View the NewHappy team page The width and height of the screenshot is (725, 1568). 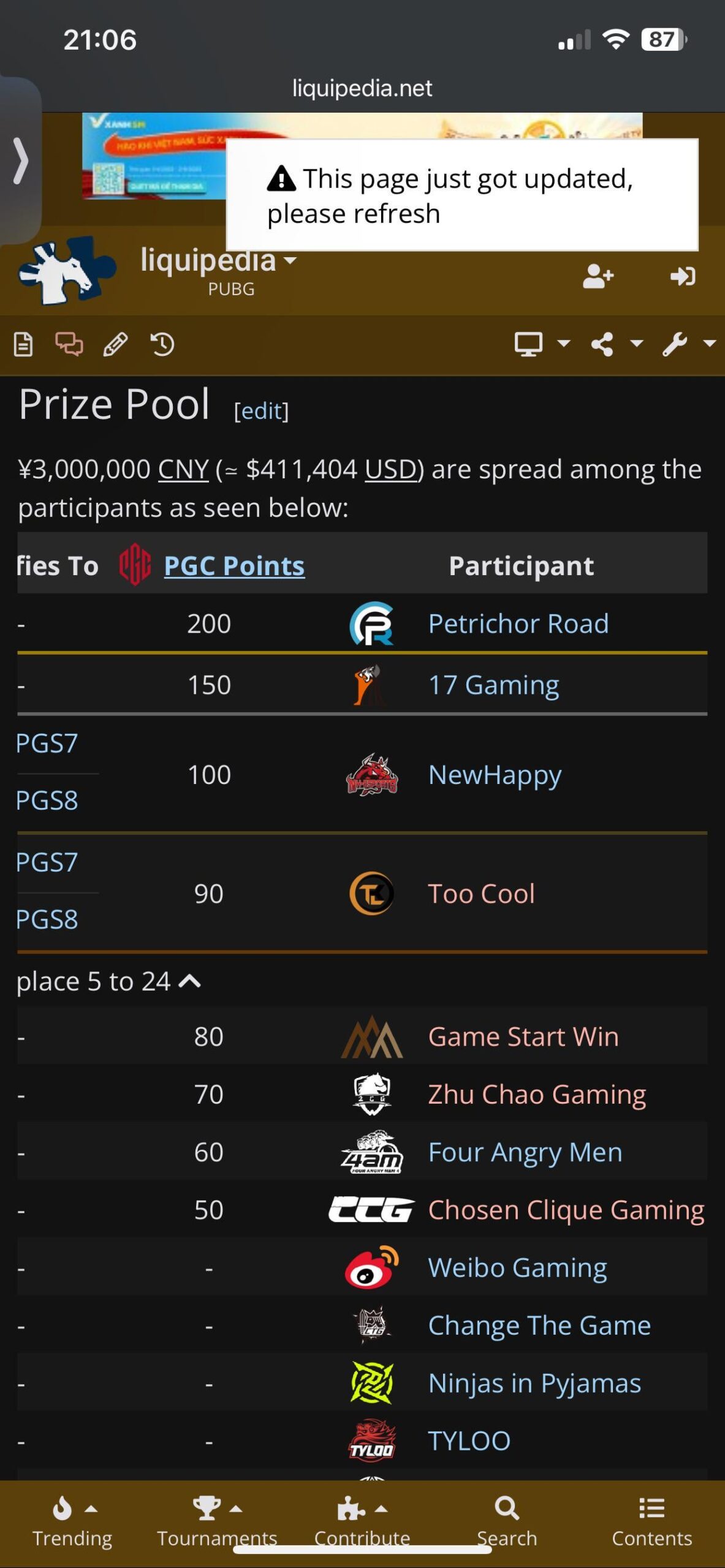tap(495, 775)
